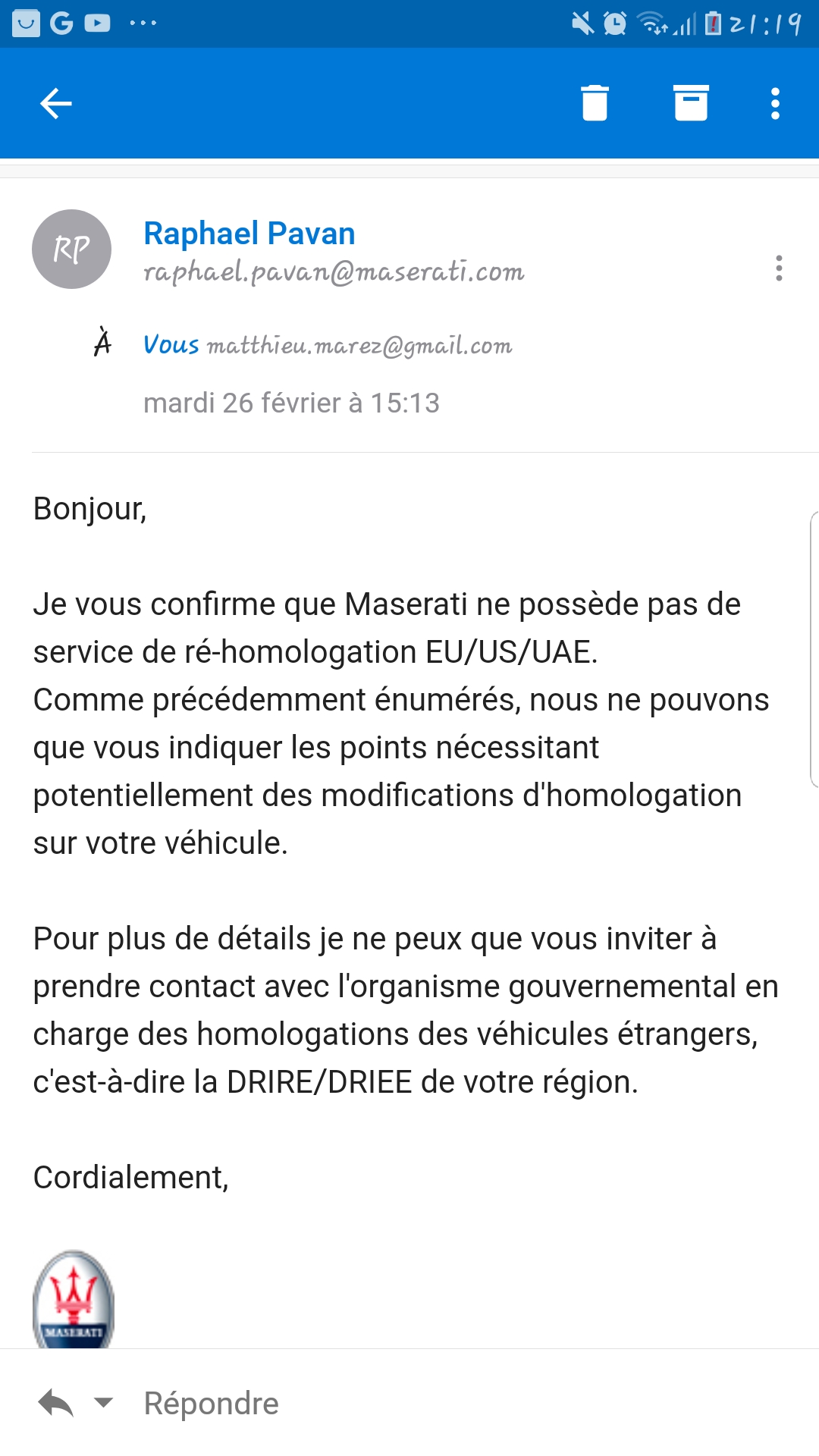819x1456 pixels.
Task: Open message options next to Raphael Pavan
Action: (x=779, y=268)
